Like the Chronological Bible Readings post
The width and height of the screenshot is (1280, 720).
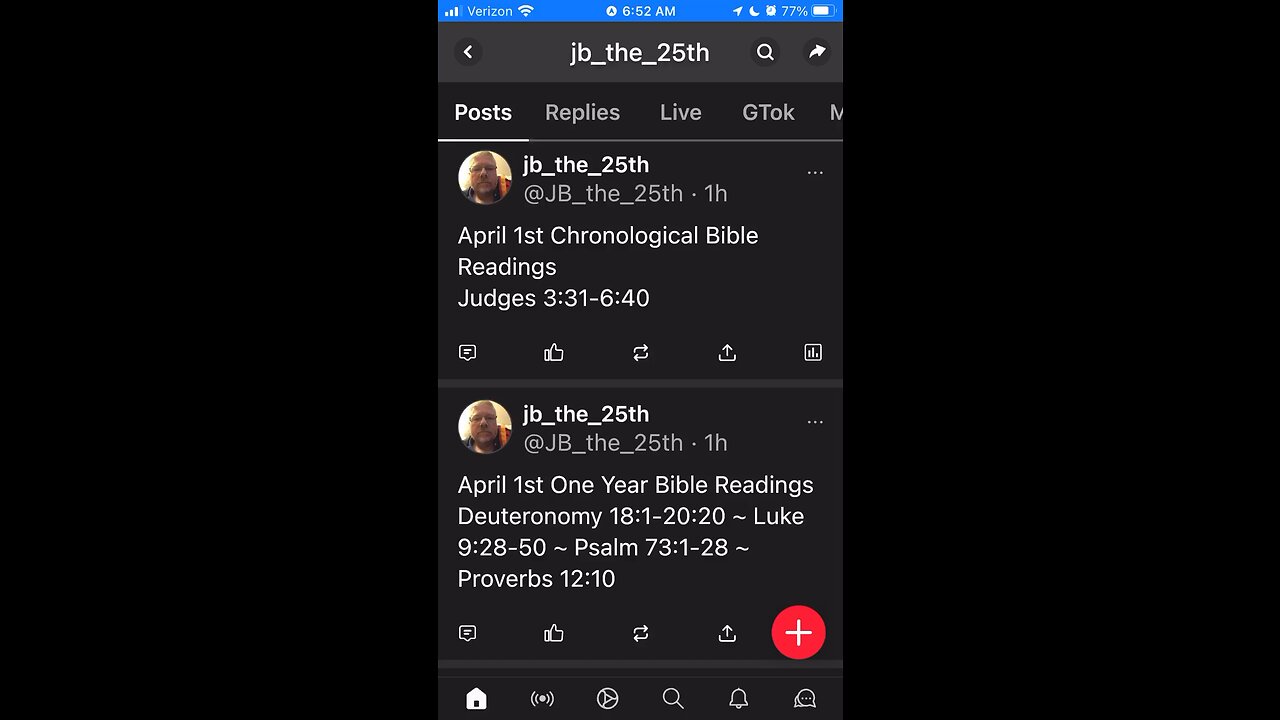tap(554, 352)
